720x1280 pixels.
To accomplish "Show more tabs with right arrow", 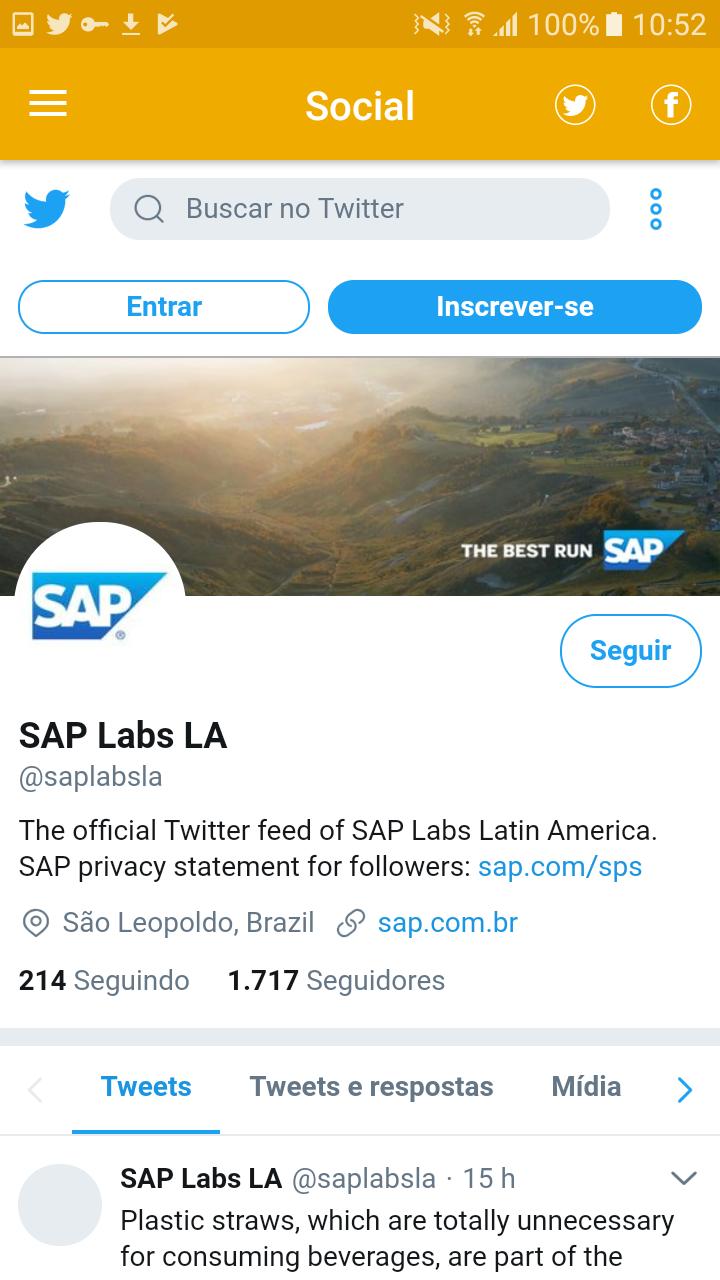I will pos(685,1089).
